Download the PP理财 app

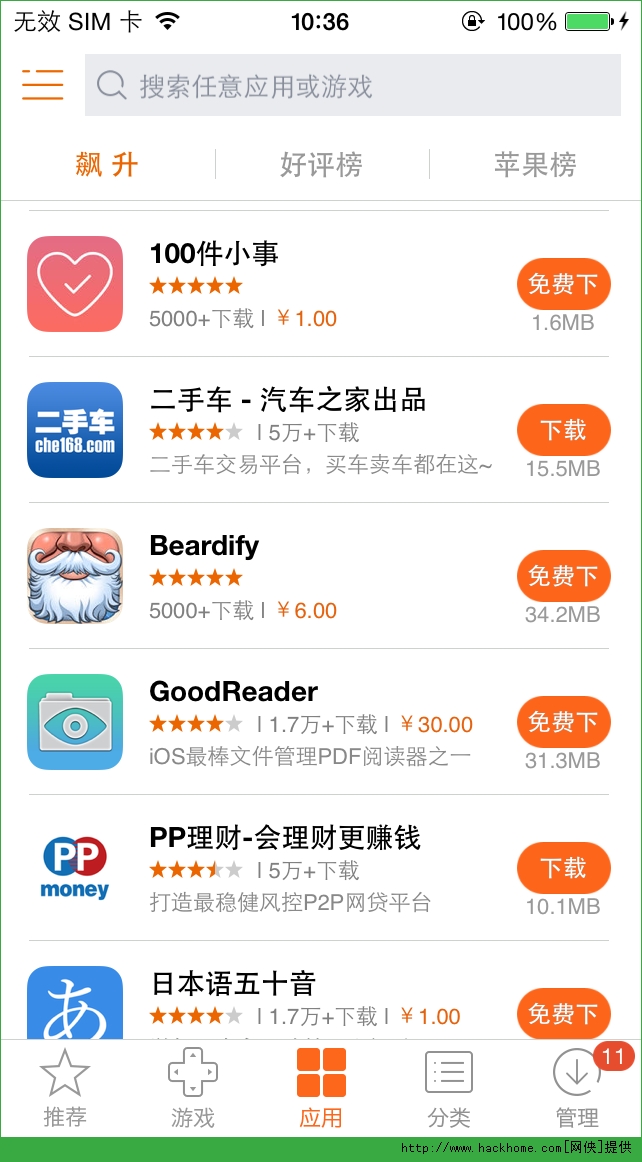coord(563,868)
